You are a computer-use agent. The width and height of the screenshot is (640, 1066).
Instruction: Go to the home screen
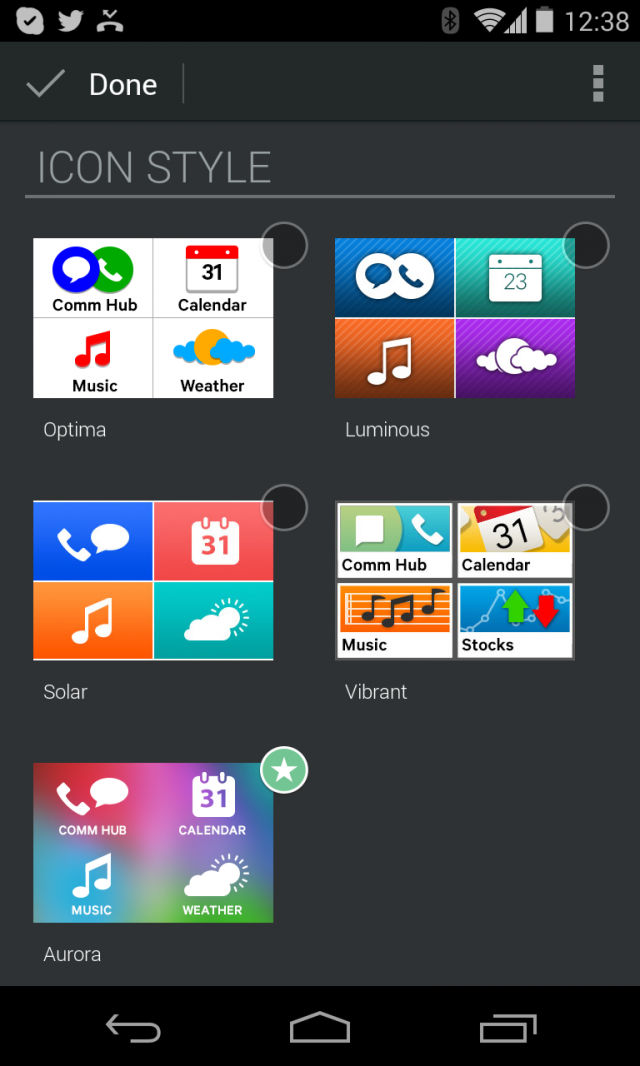(320, 1027)
